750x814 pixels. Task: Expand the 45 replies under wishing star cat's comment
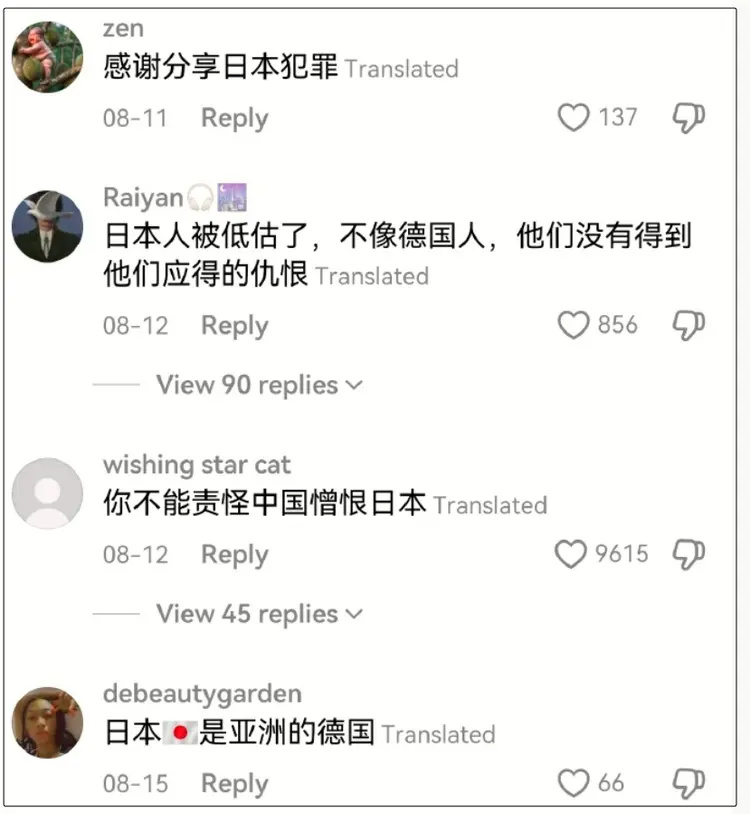(x=258, y=613)
